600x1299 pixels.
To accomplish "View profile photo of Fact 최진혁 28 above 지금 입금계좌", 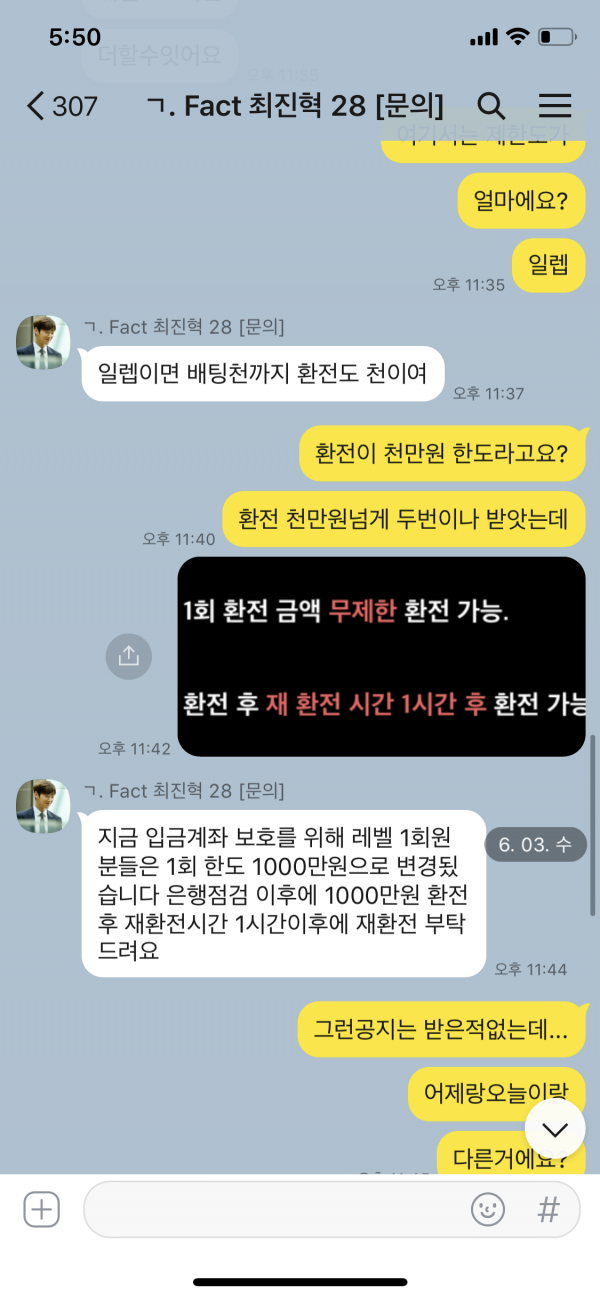I will point(44,806).
